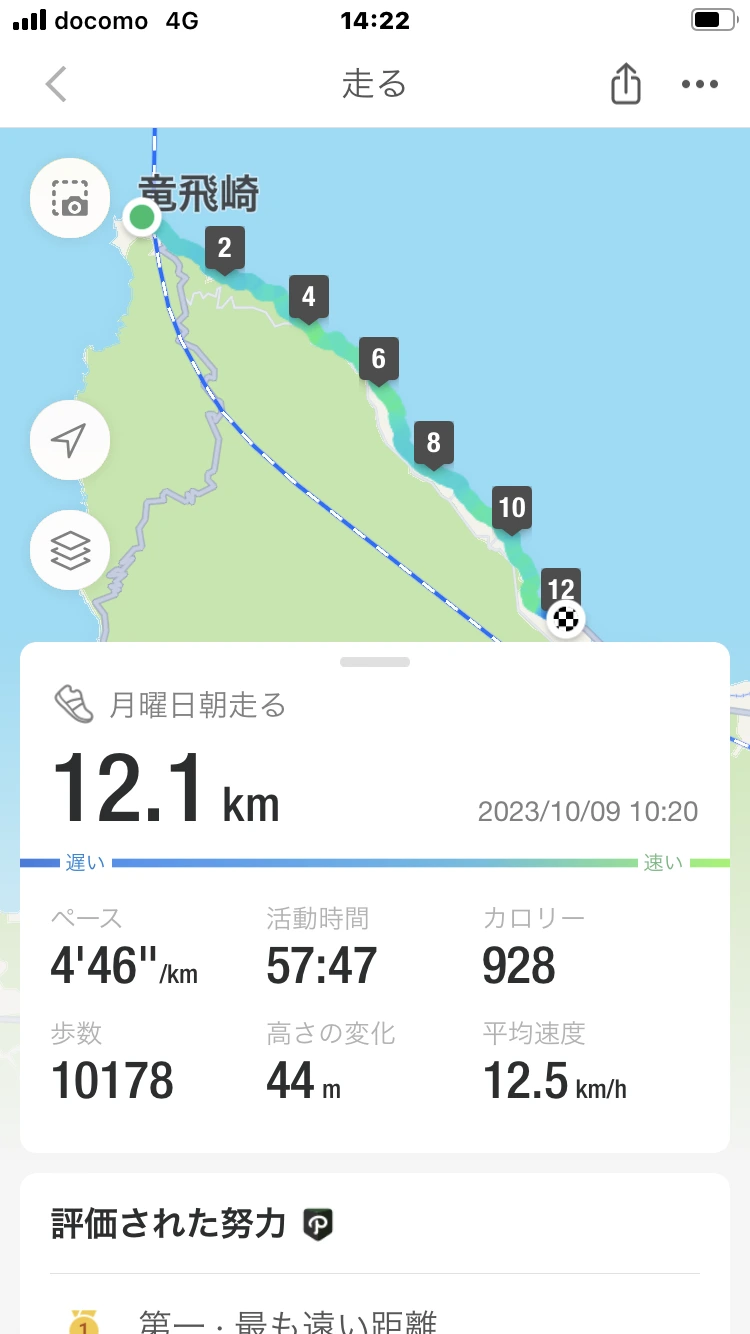Viewport: 750px width, 1334px height.
Task: Open the three-dot overflow menu
Action: (x=700, y=84)
